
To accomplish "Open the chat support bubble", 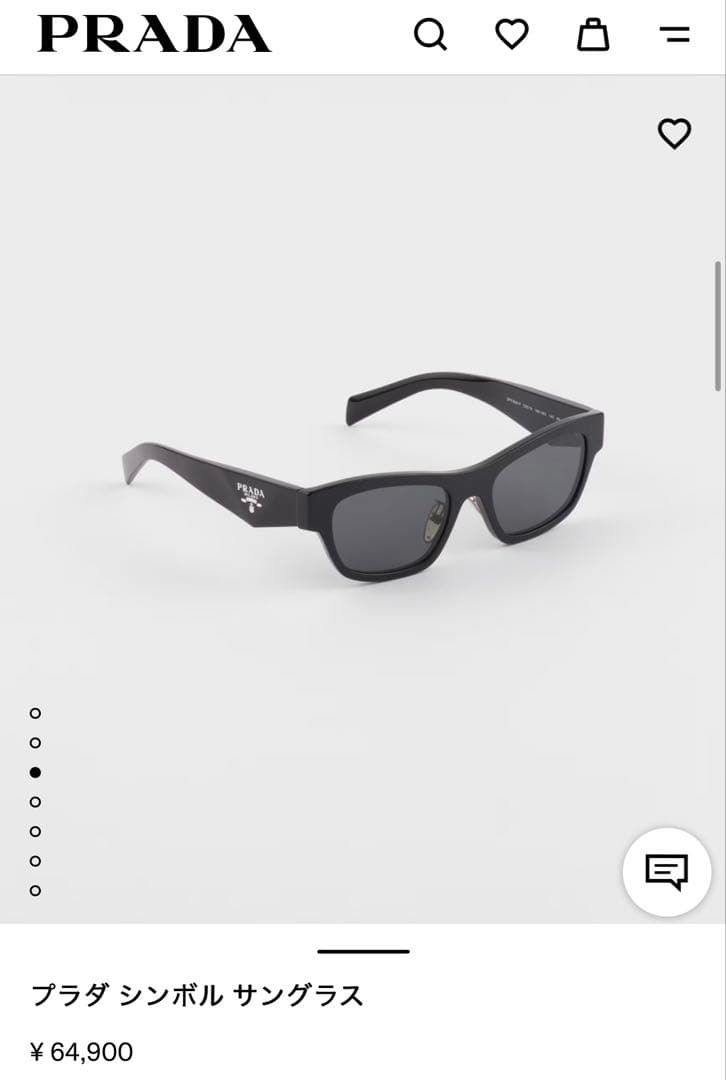I will tap(667, 872).
